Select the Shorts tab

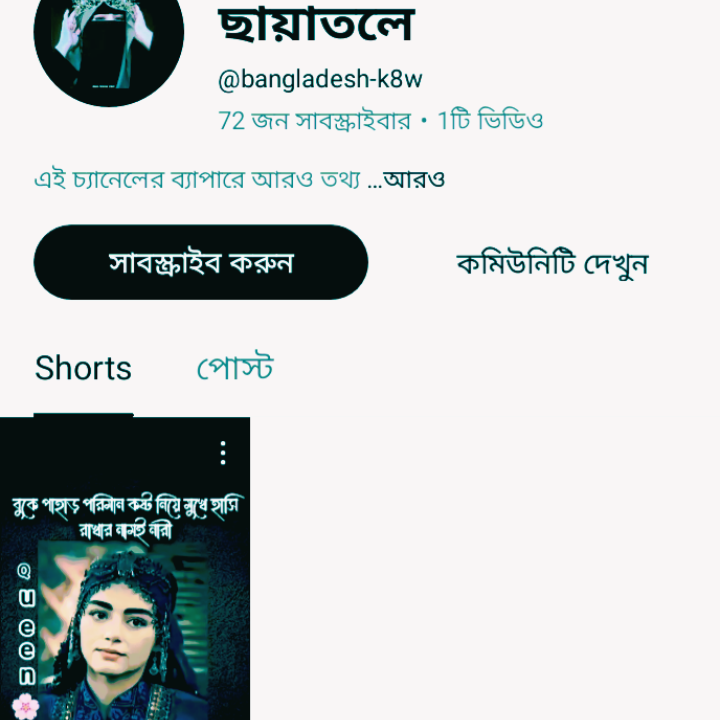click(83, 368)
